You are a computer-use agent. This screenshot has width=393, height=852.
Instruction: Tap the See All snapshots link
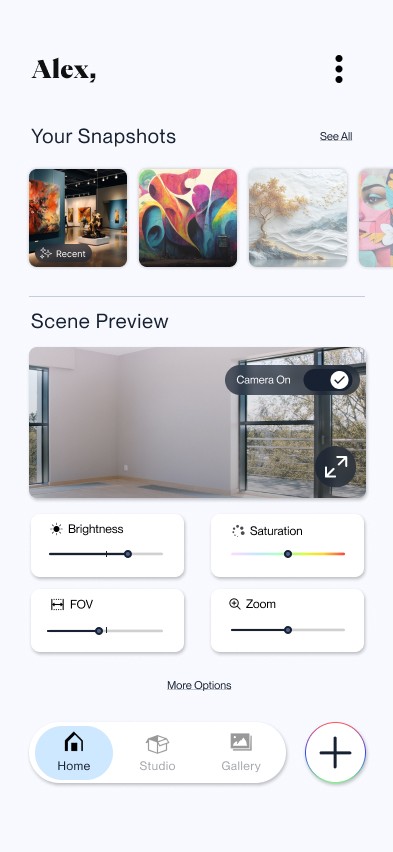[x=336, y=136]
